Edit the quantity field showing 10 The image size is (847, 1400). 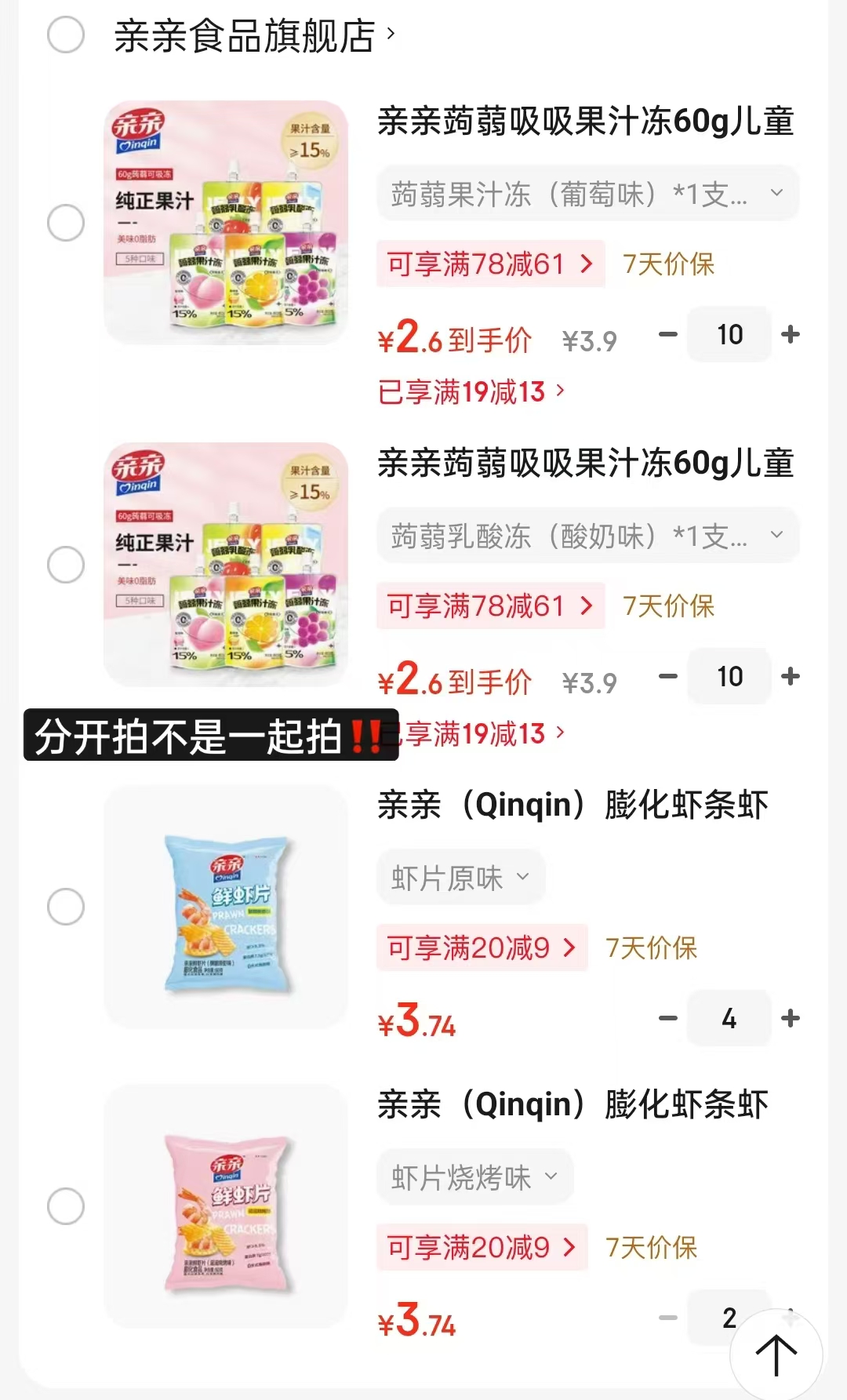click(x=729, y=334)
